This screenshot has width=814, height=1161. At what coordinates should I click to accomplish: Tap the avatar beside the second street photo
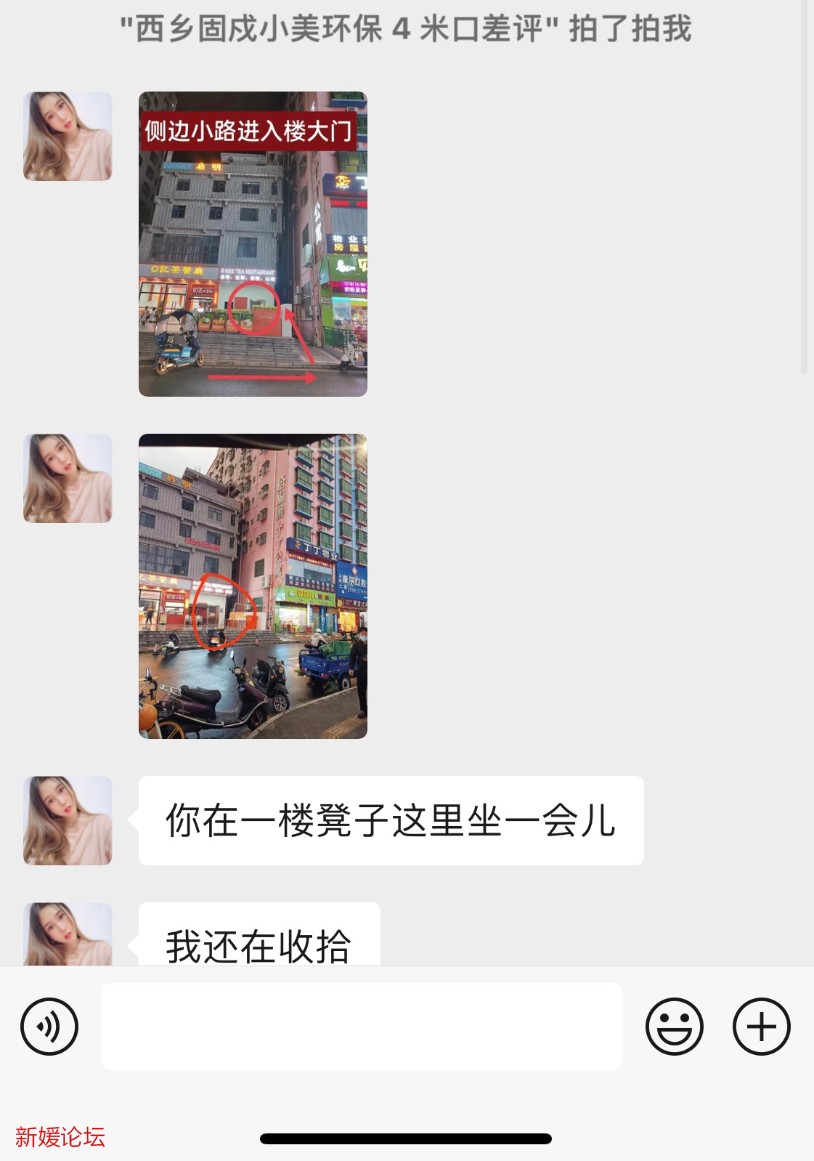pyautogui.click(x=67, y=478)
